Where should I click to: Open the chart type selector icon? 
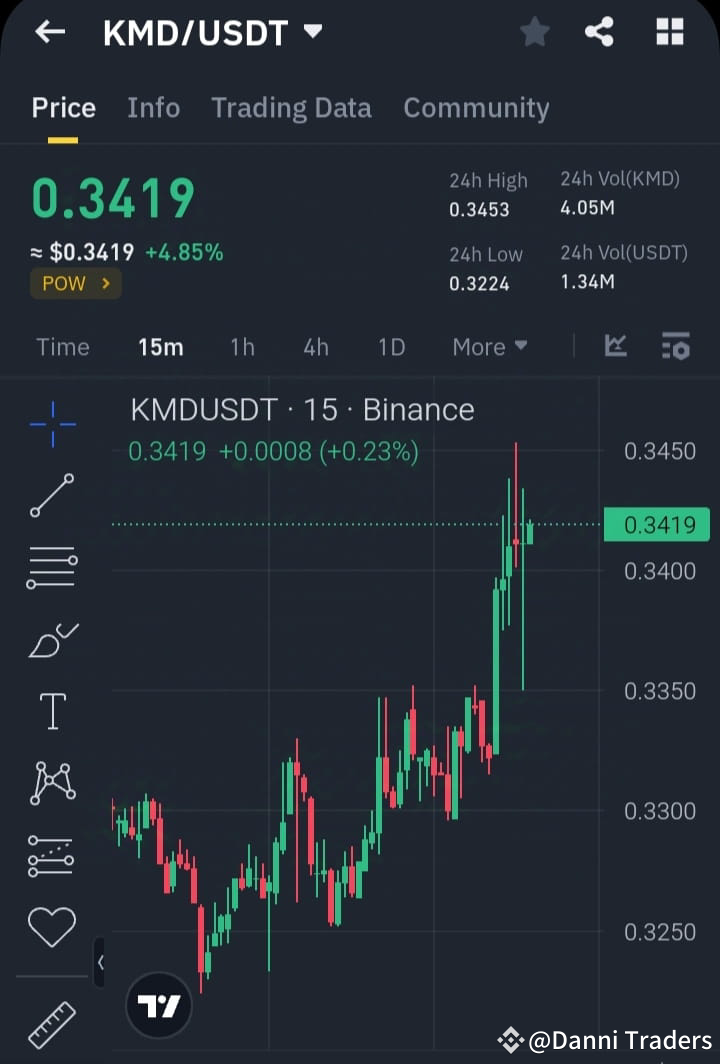click(x=616, y=346)
